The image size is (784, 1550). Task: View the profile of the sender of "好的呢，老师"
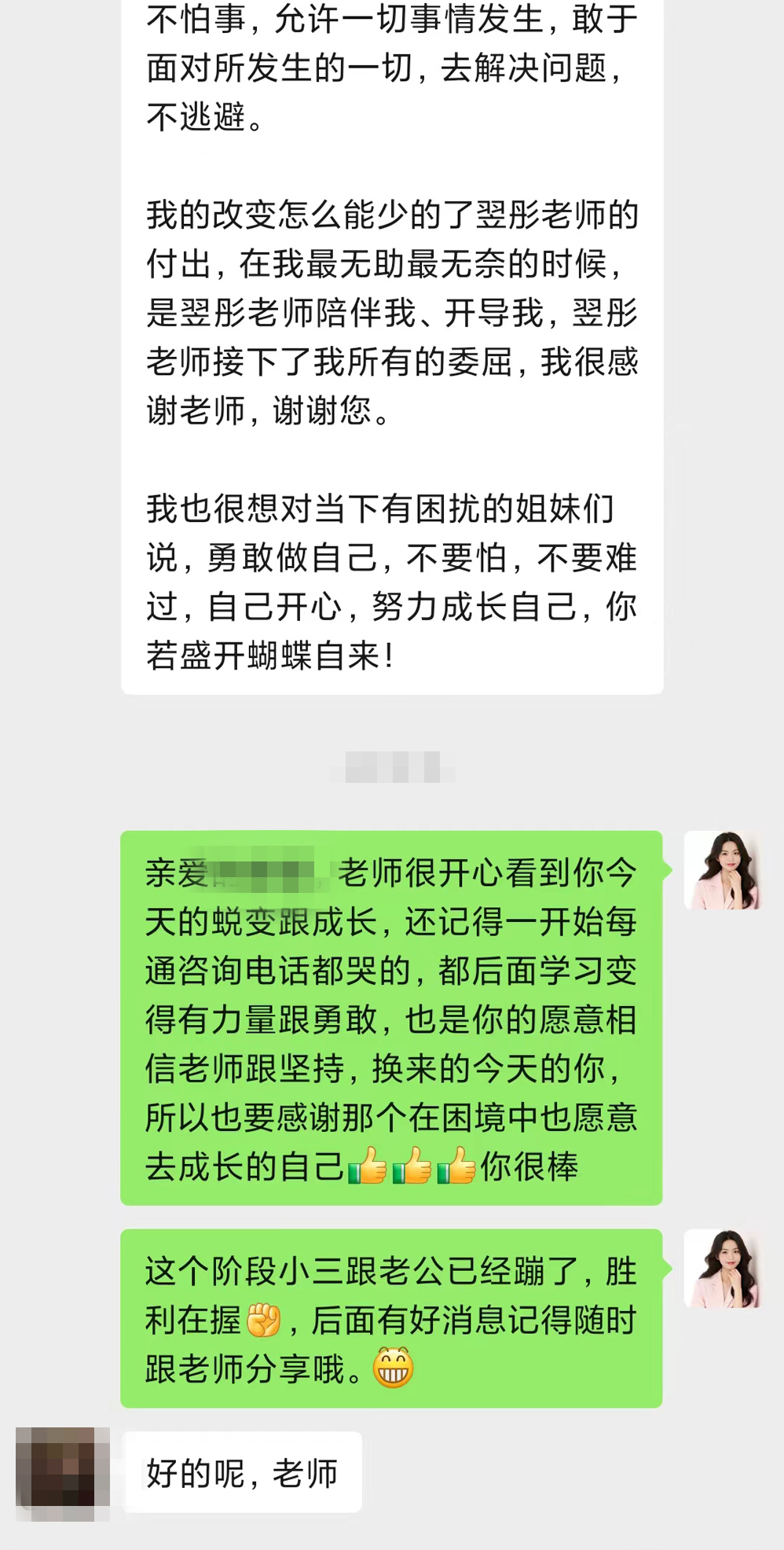tap(62, 1474)
